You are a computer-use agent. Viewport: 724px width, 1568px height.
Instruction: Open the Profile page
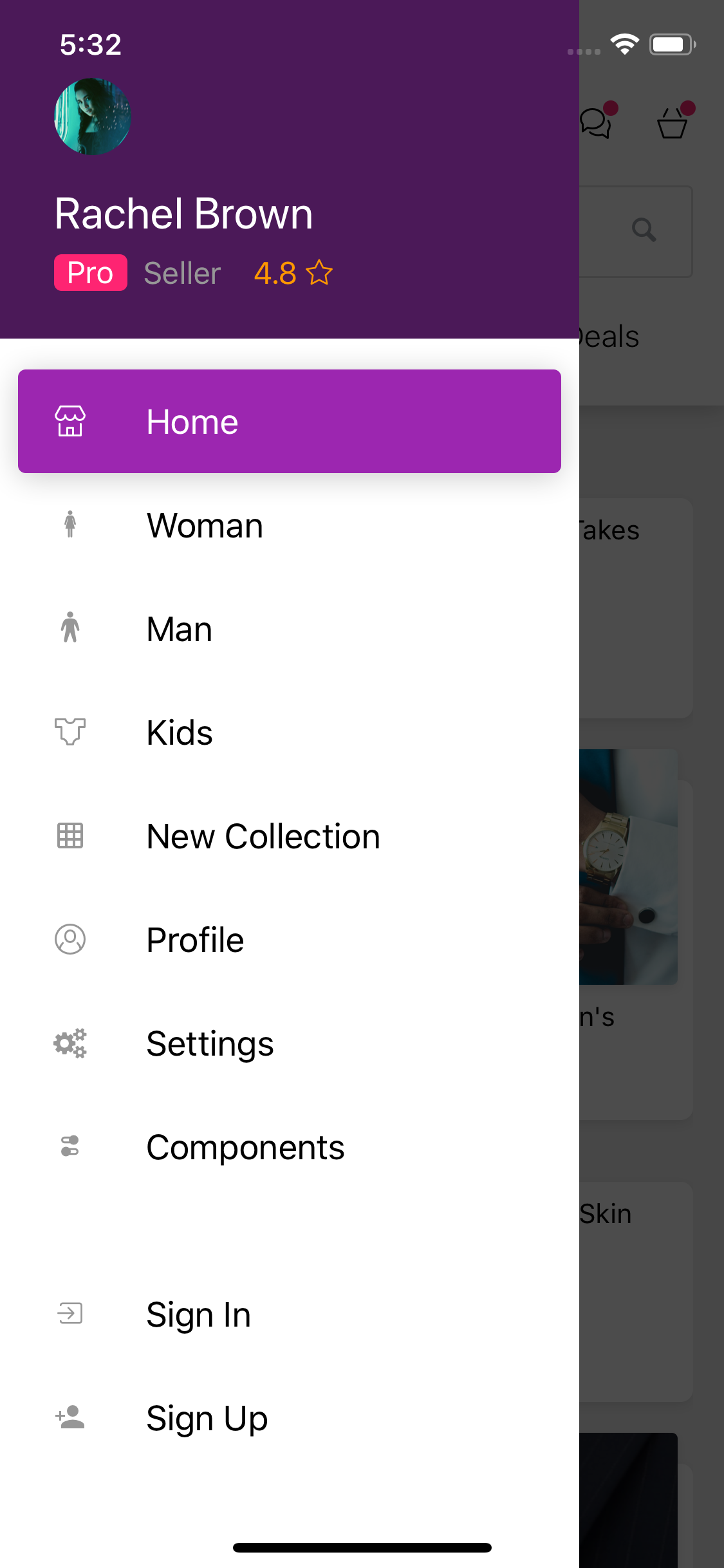(290, 940)
